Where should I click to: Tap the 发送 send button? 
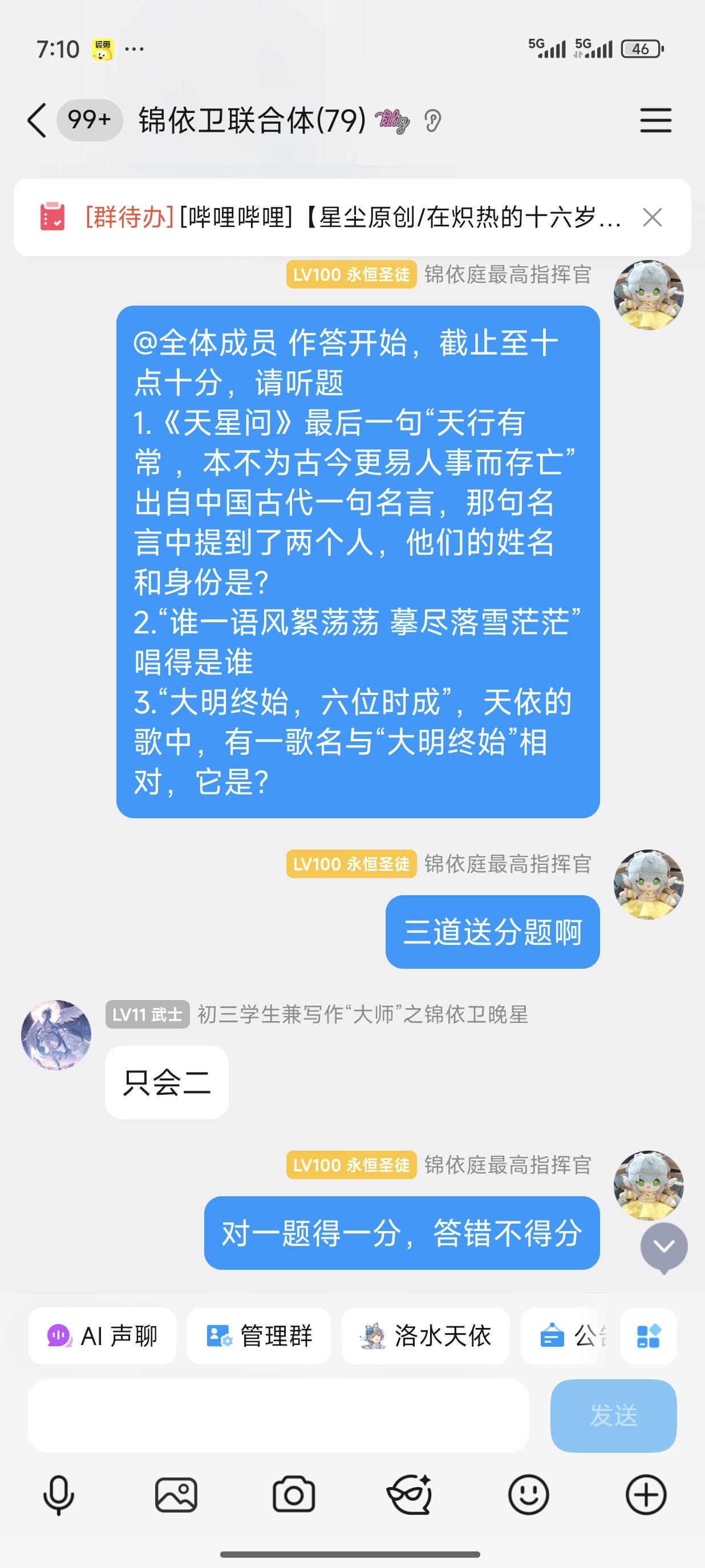pyautogui.click(x=613, y=1415)
